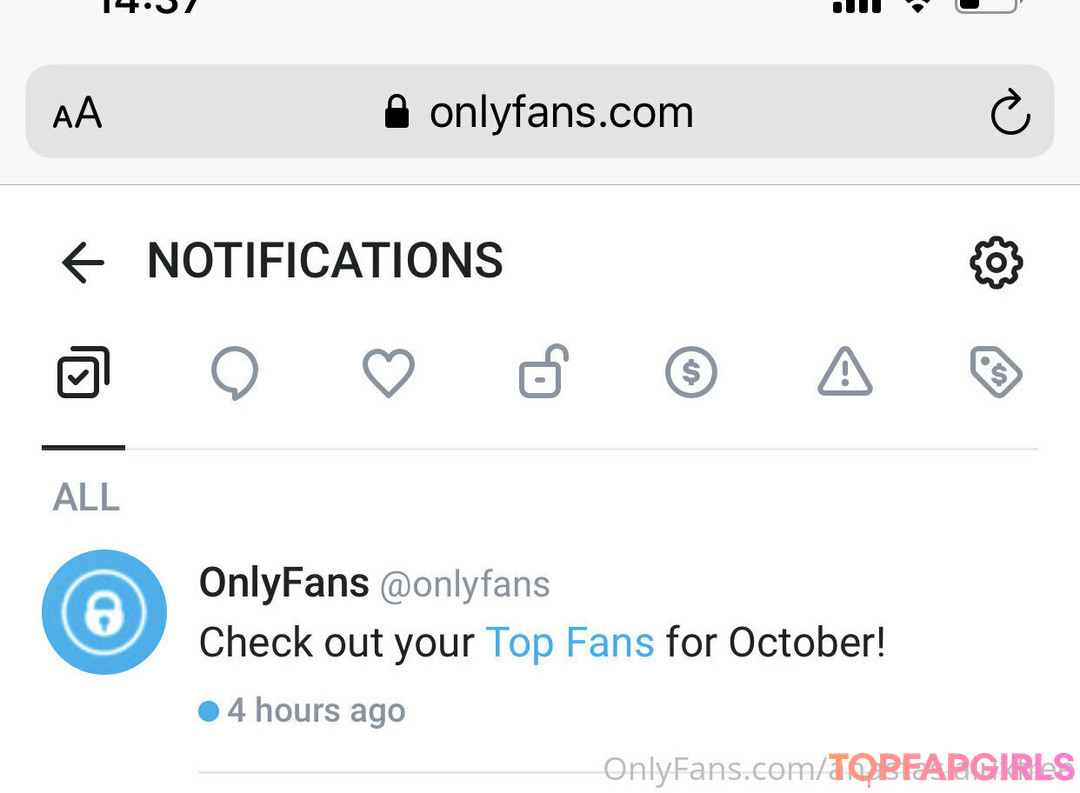Show likes notifications tab
The height and width of the screenshot is (793, 1080).
(x=388, y=374)
